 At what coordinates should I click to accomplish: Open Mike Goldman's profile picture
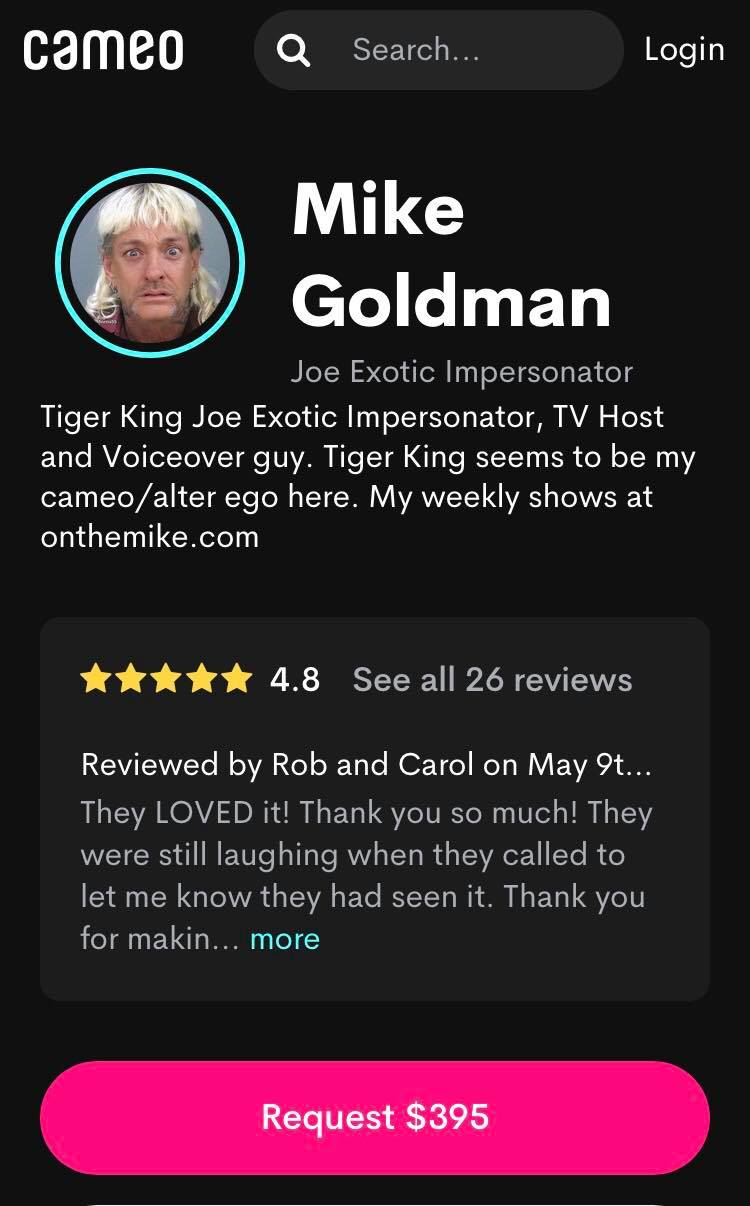click(x=150, y=263)
